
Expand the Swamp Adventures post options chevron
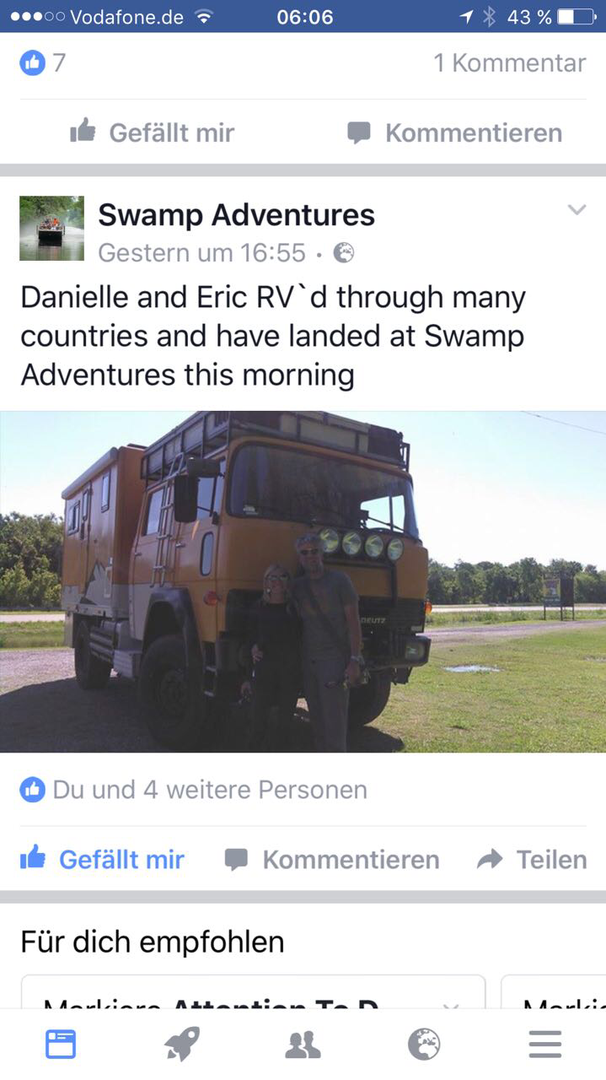pyautogui.click(x=576, y=210)
